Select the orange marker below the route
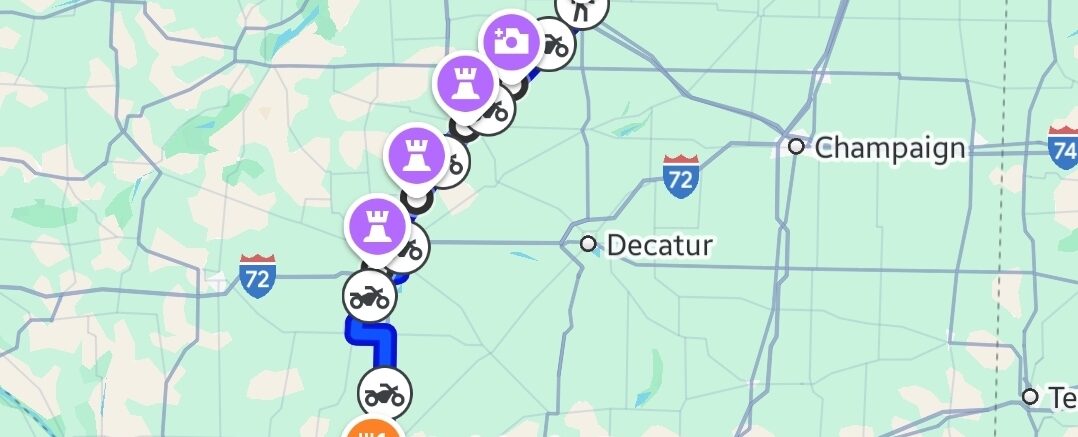The width and height of the screenshot is (1078, 437). tap(374, 430)
